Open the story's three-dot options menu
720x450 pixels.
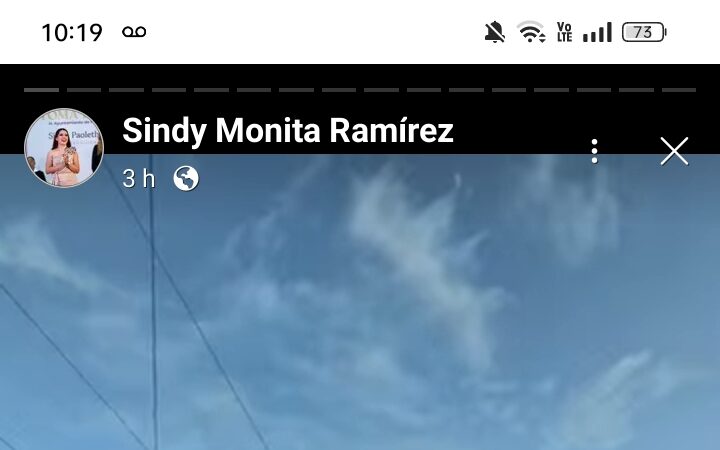[595, 151]
